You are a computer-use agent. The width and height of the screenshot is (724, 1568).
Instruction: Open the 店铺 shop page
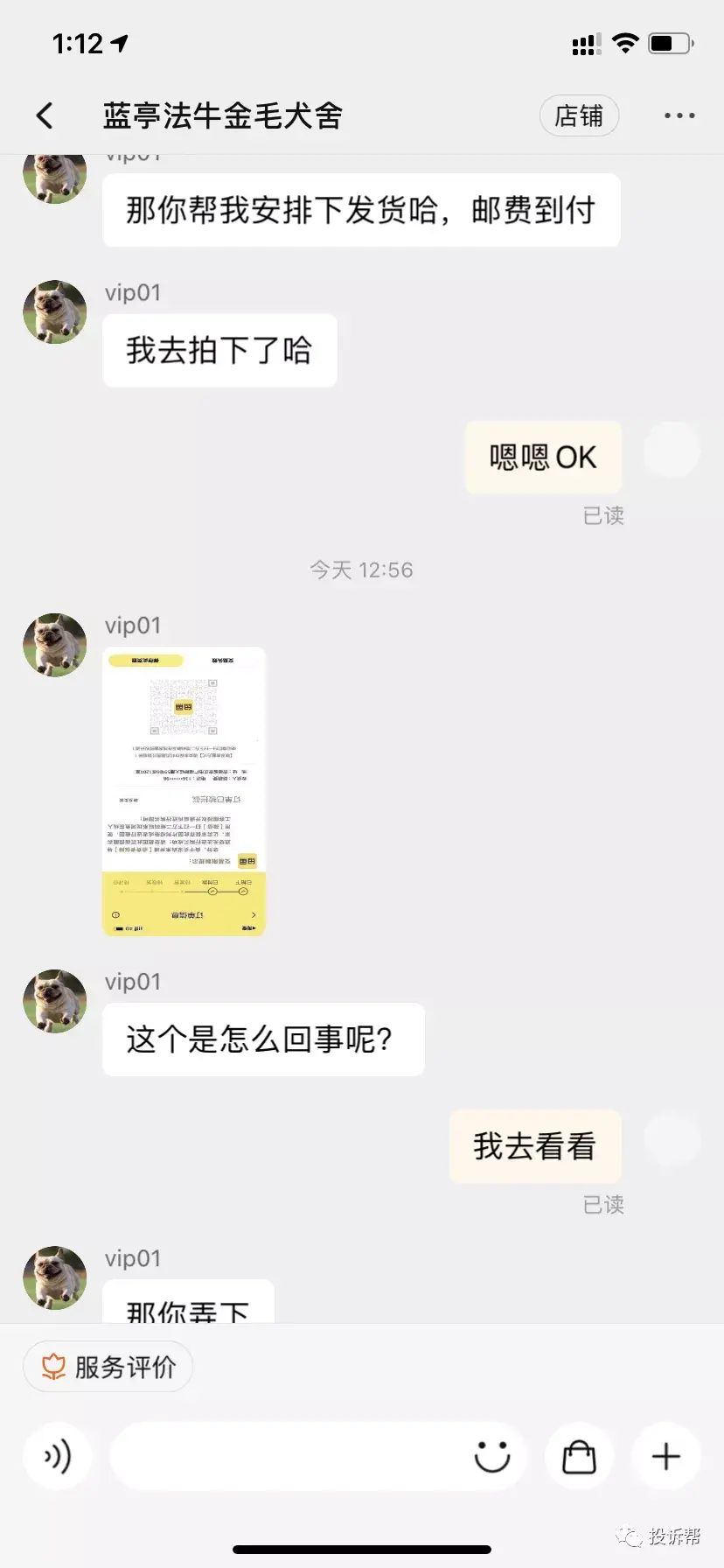pos(579,115)
